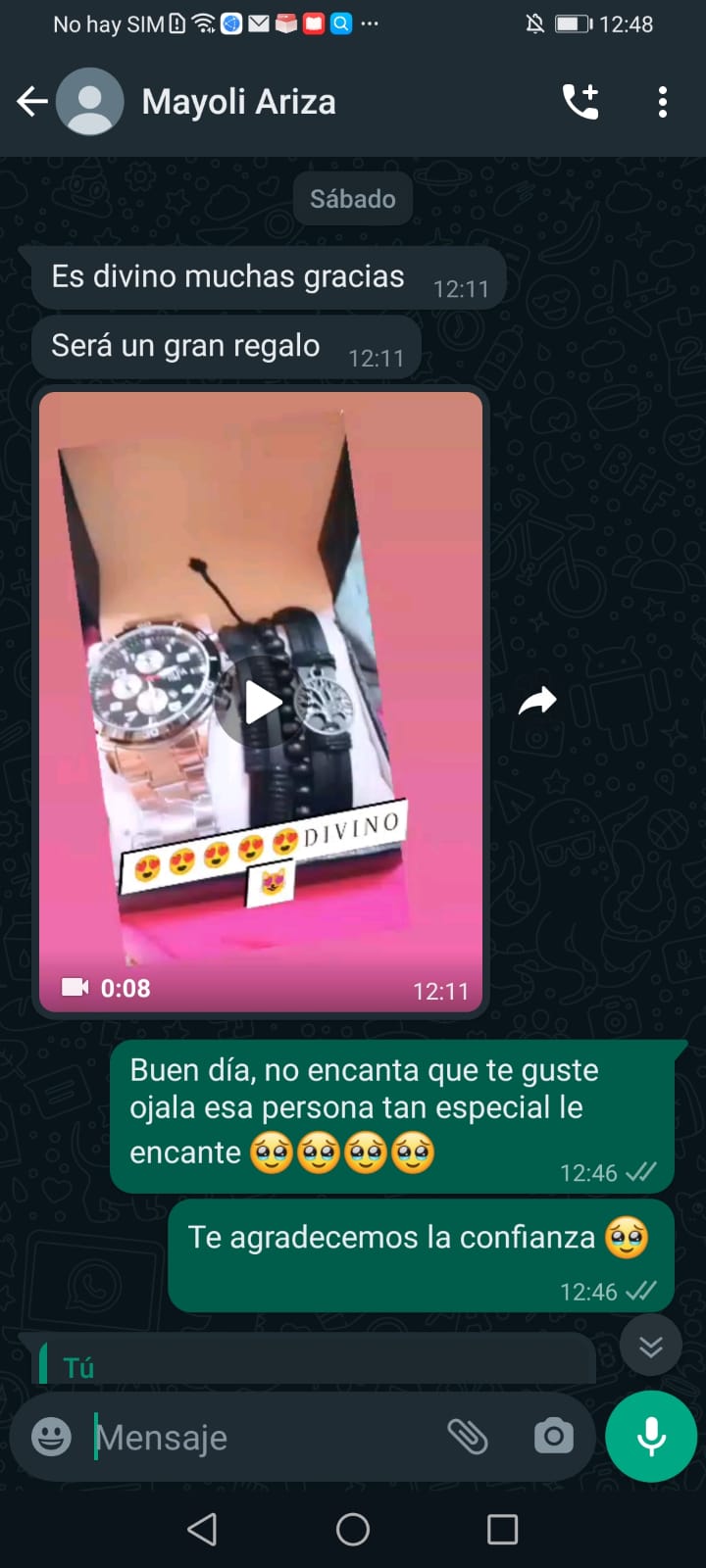Forward the video message
Image resolution: width=706 pixels, height=1568 pixels.
click(536, 701)
